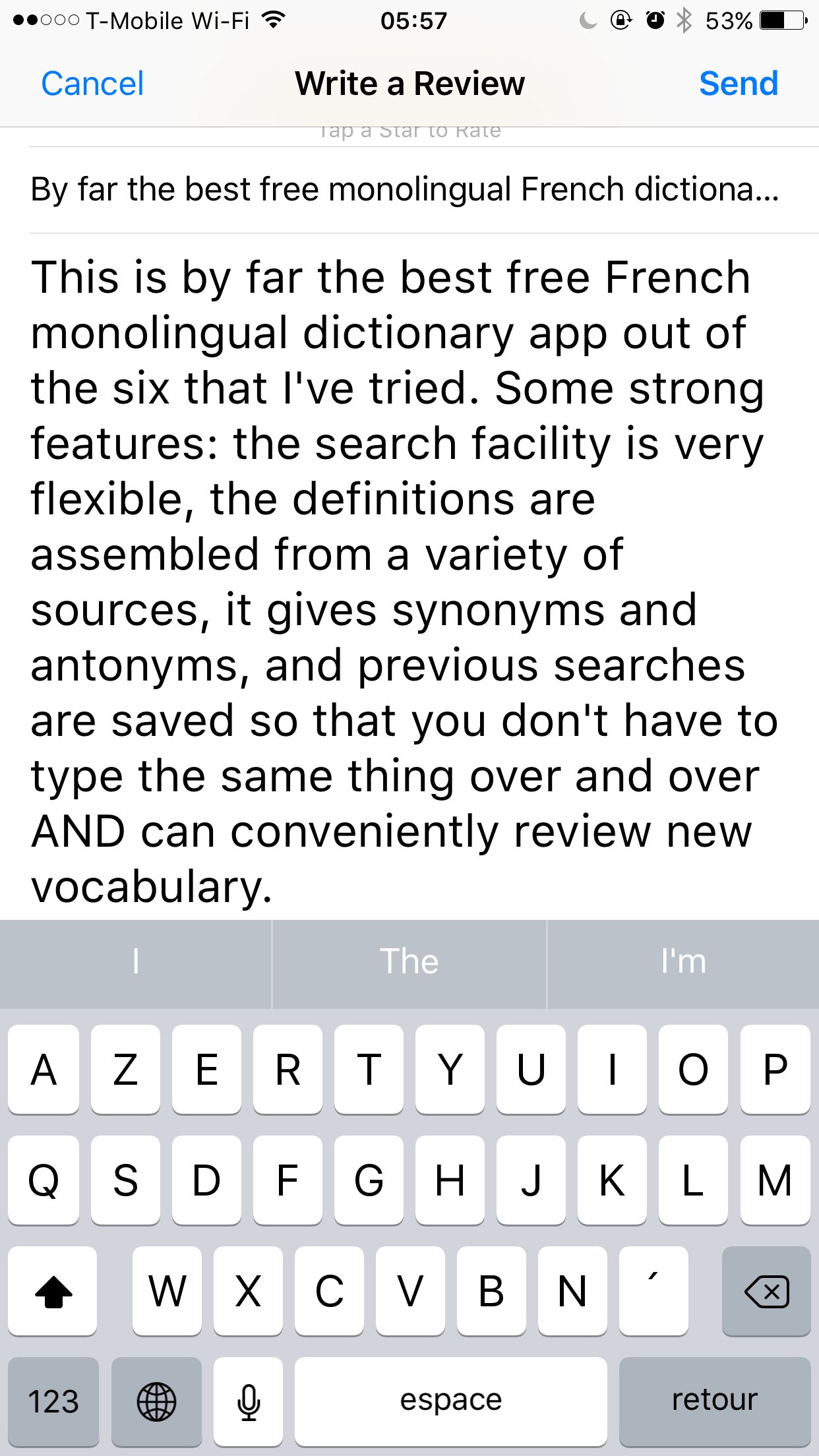This screenshot has height=1456, width=819.
Task: Delete a character with backspace
Action: pyautogui.click(x=766, y=1290)
